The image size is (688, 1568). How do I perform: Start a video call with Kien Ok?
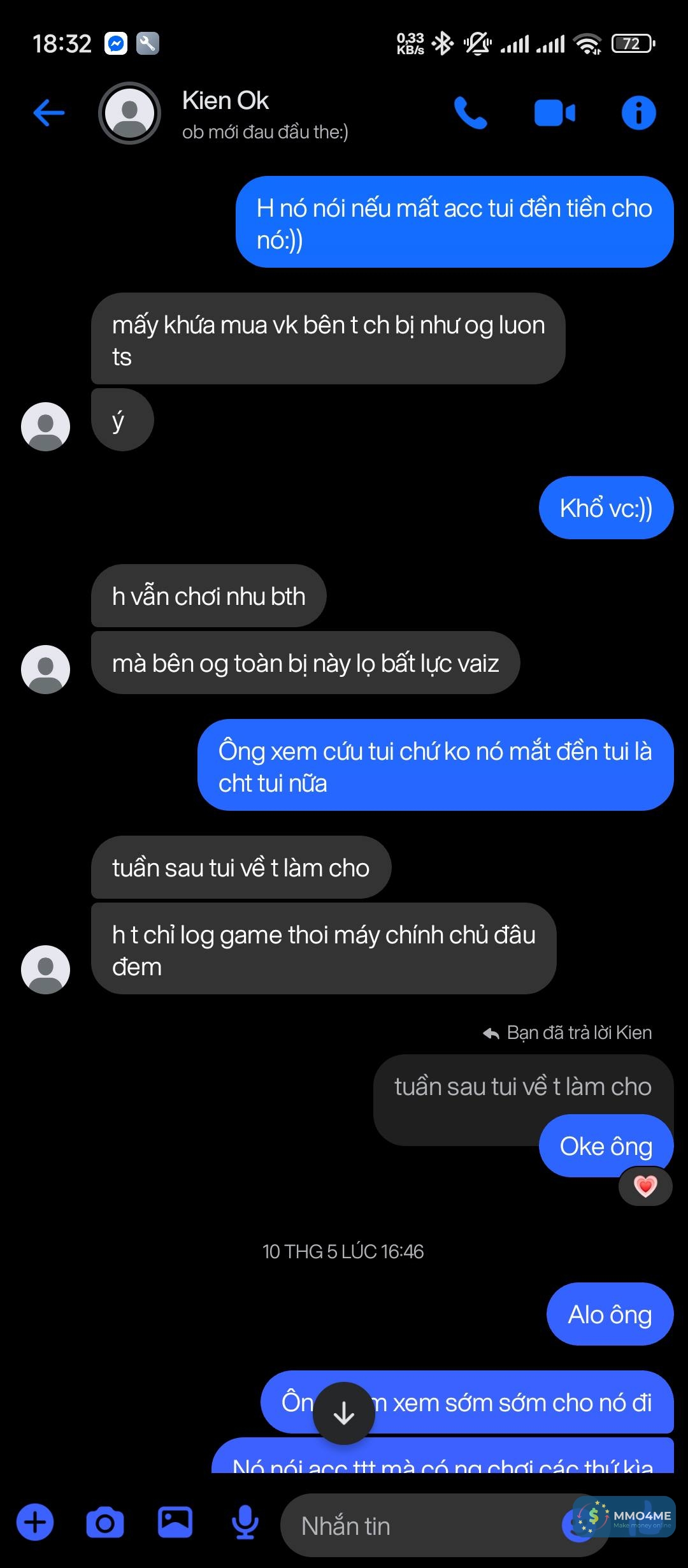click(x=554, y=113)
